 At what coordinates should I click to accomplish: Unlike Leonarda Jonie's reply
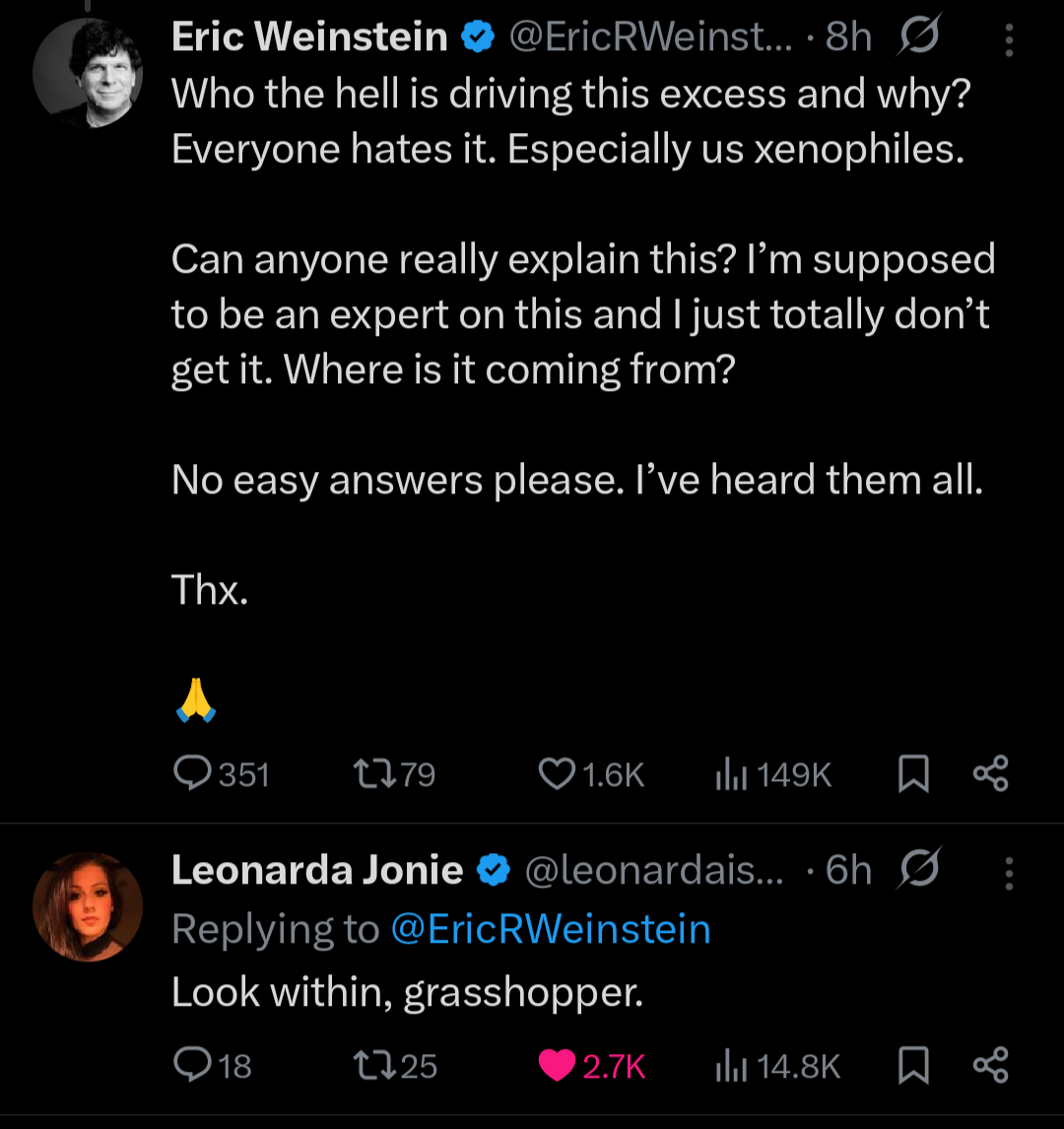pyautogui.click(x=559, y=1065)
